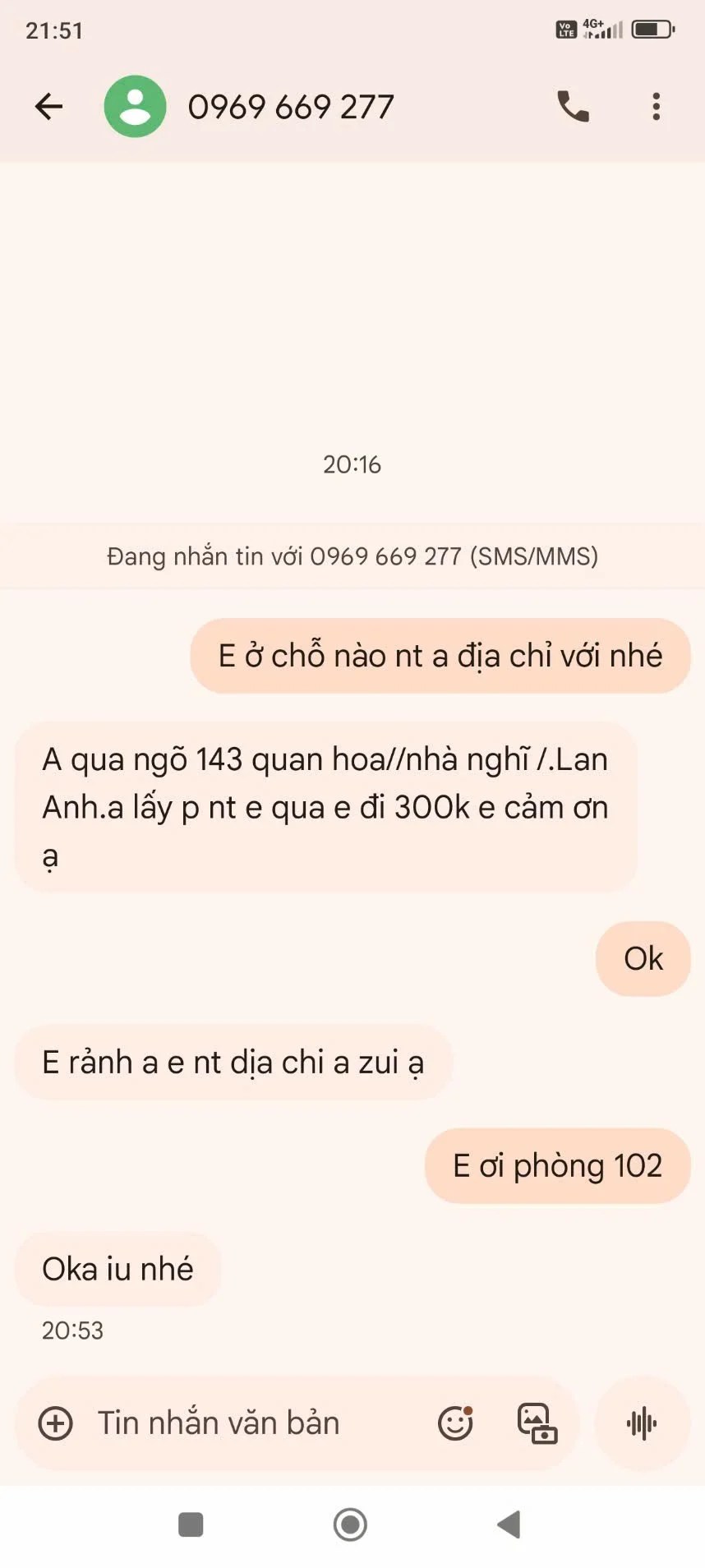The image size is (705, 1568).
Task: Go back to the conversation list
Action: pyautogui.click(x=48, y=106)
